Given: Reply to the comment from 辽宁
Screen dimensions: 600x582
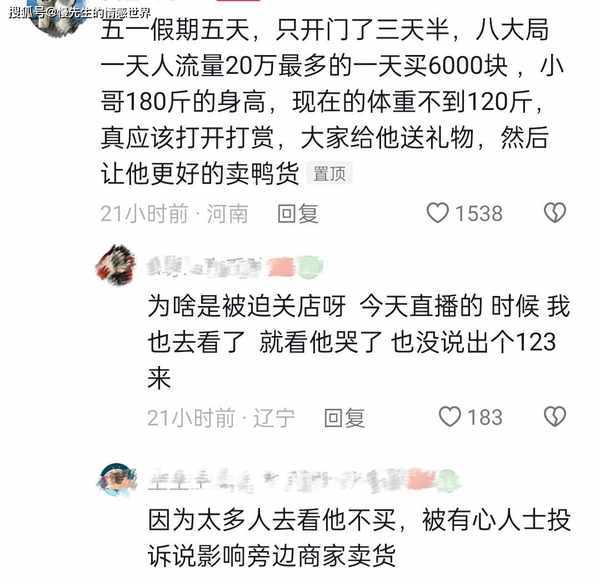Looking at the screenshot, I should (x=345, y=417).
